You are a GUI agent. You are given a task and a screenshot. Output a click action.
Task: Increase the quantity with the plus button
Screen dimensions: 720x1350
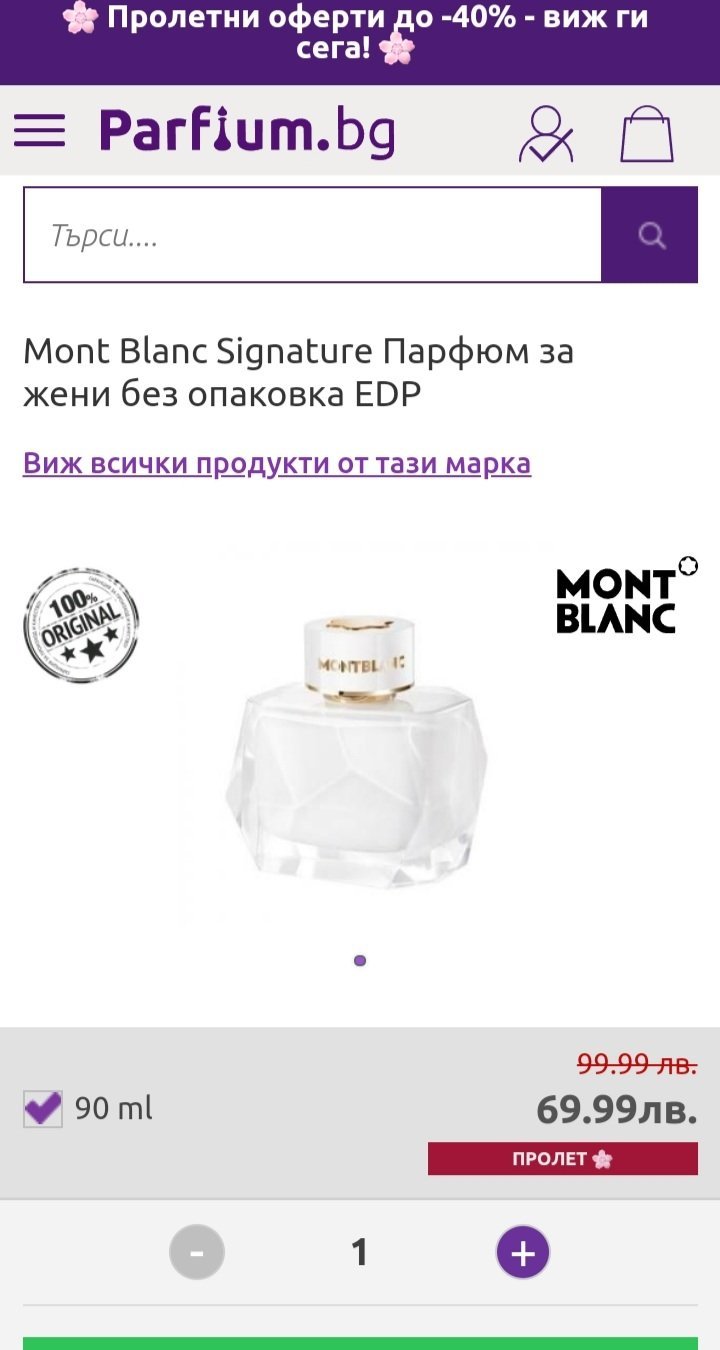pos(523,1252)
